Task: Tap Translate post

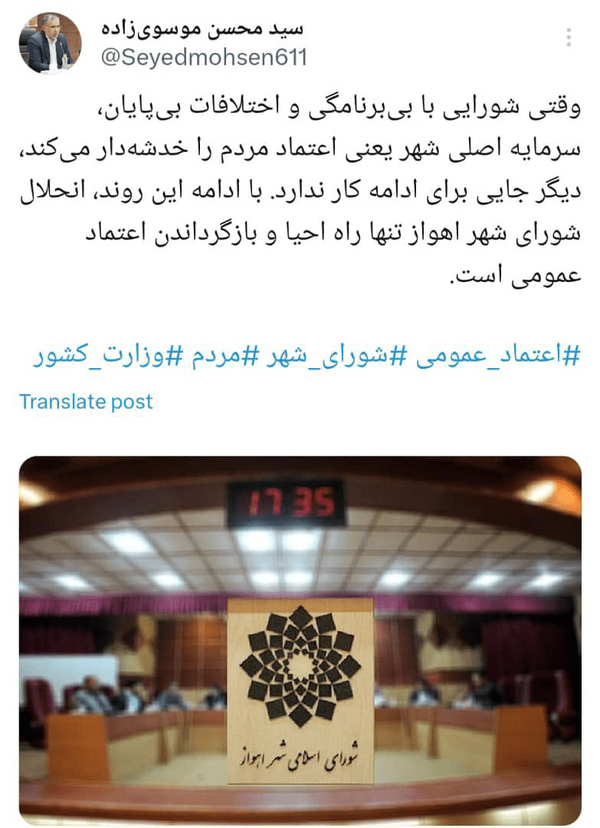Action: (x=86, y=402)
